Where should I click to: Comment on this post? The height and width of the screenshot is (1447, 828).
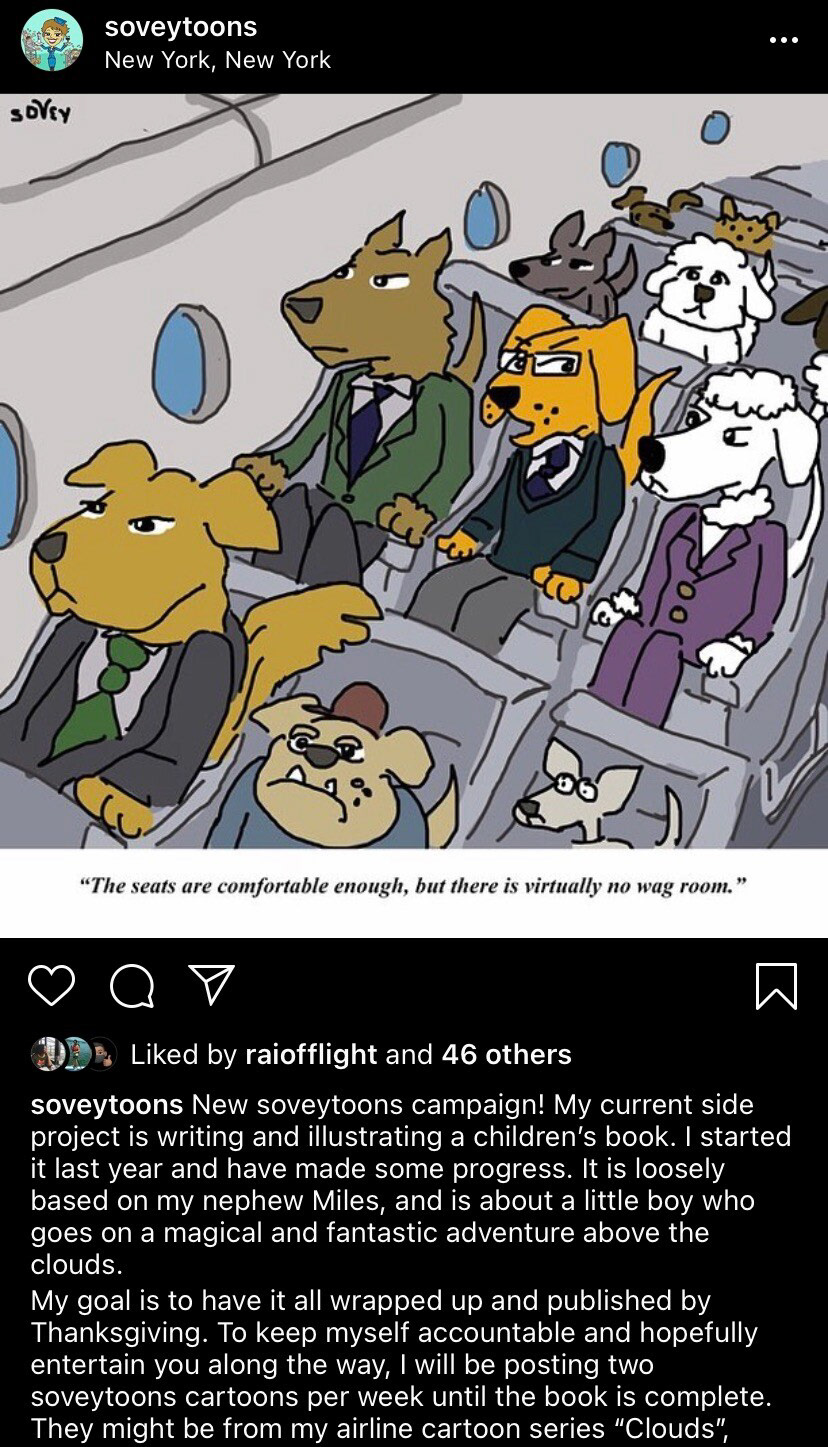click(x=132, y=986)
